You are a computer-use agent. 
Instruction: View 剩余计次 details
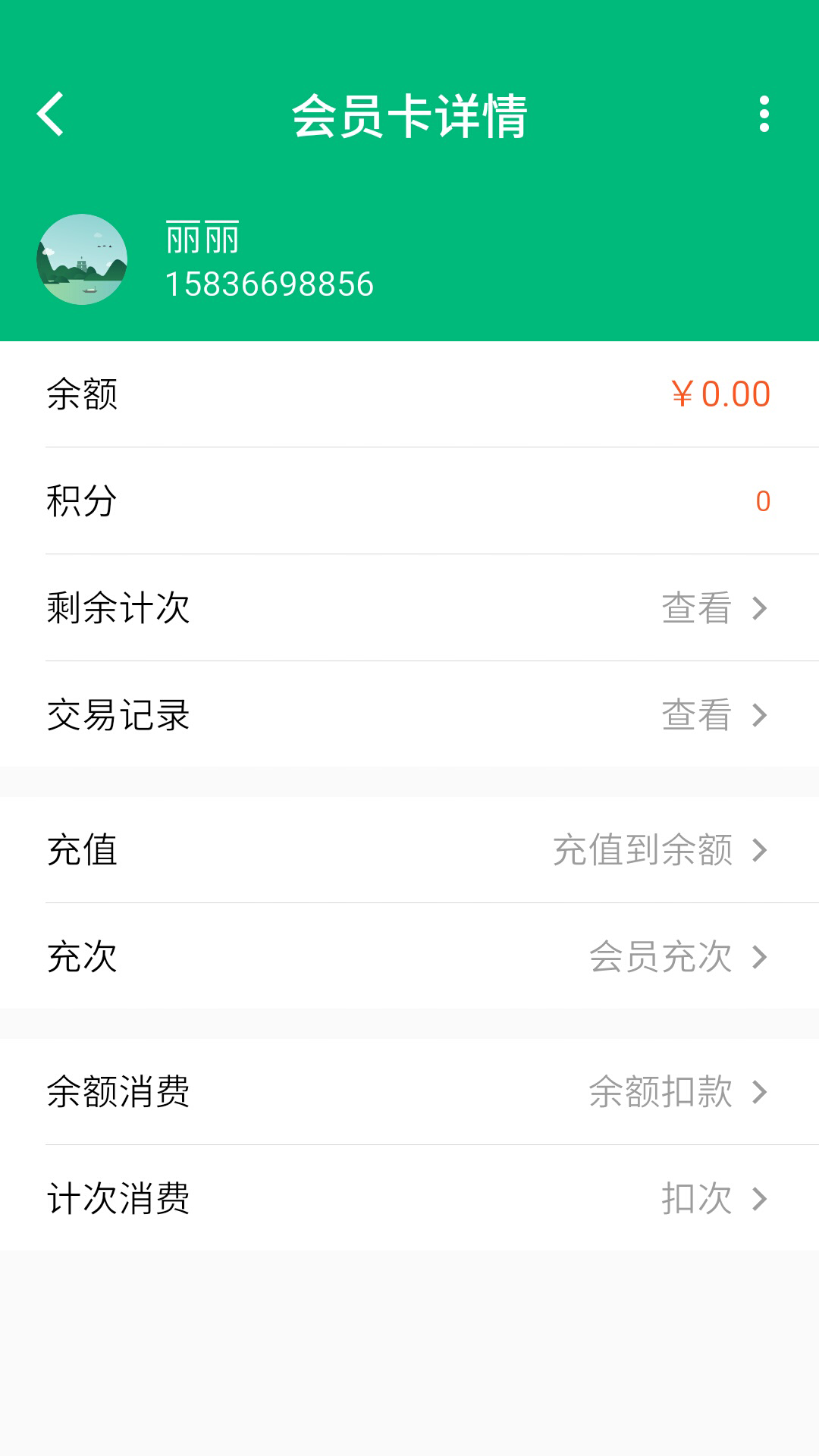(409, 607)
